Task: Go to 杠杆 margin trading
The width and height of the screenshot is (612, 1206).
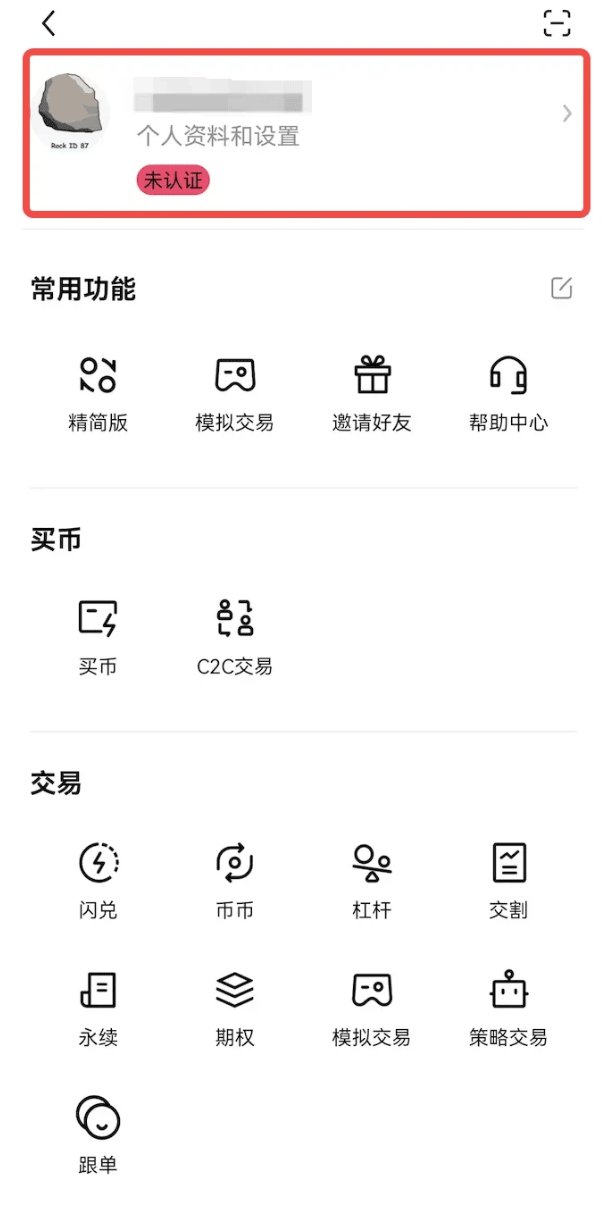Action: (x=372, y=878)
